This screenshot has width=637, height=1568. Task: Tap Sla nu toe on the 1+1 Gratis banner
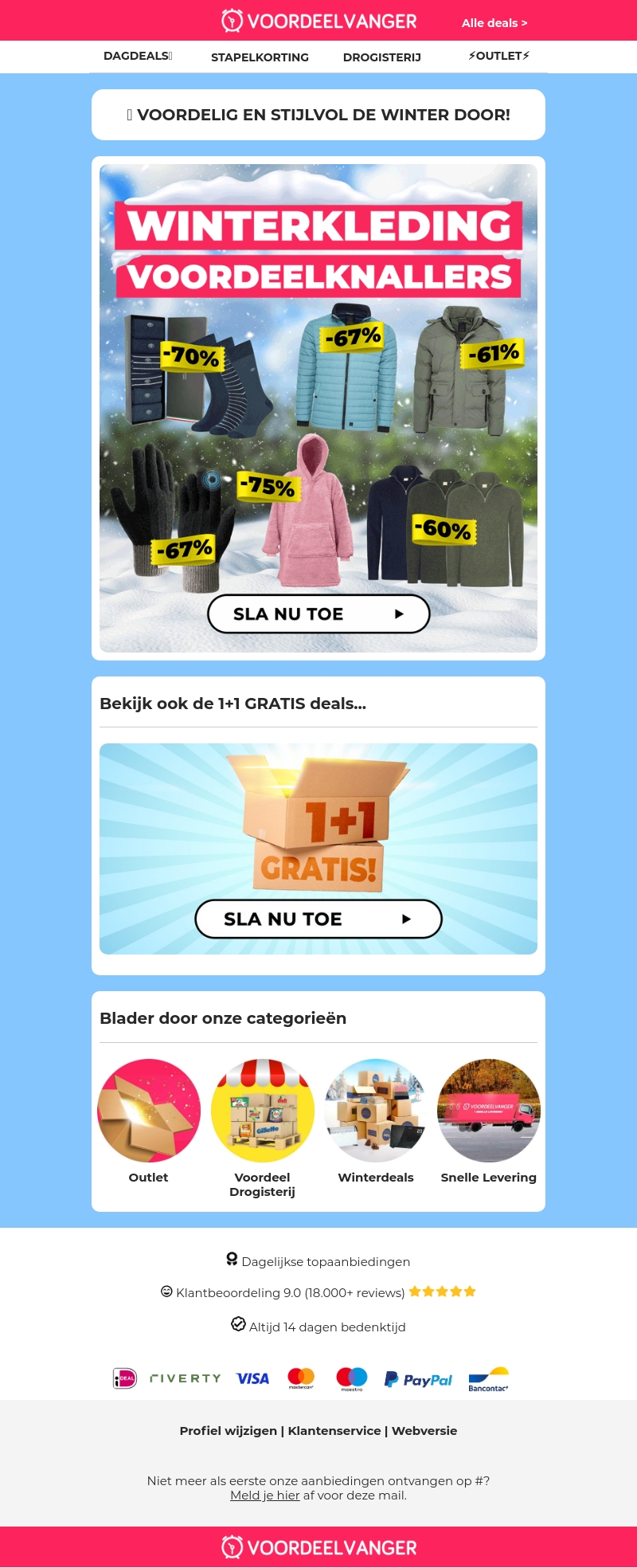point(318,919)
